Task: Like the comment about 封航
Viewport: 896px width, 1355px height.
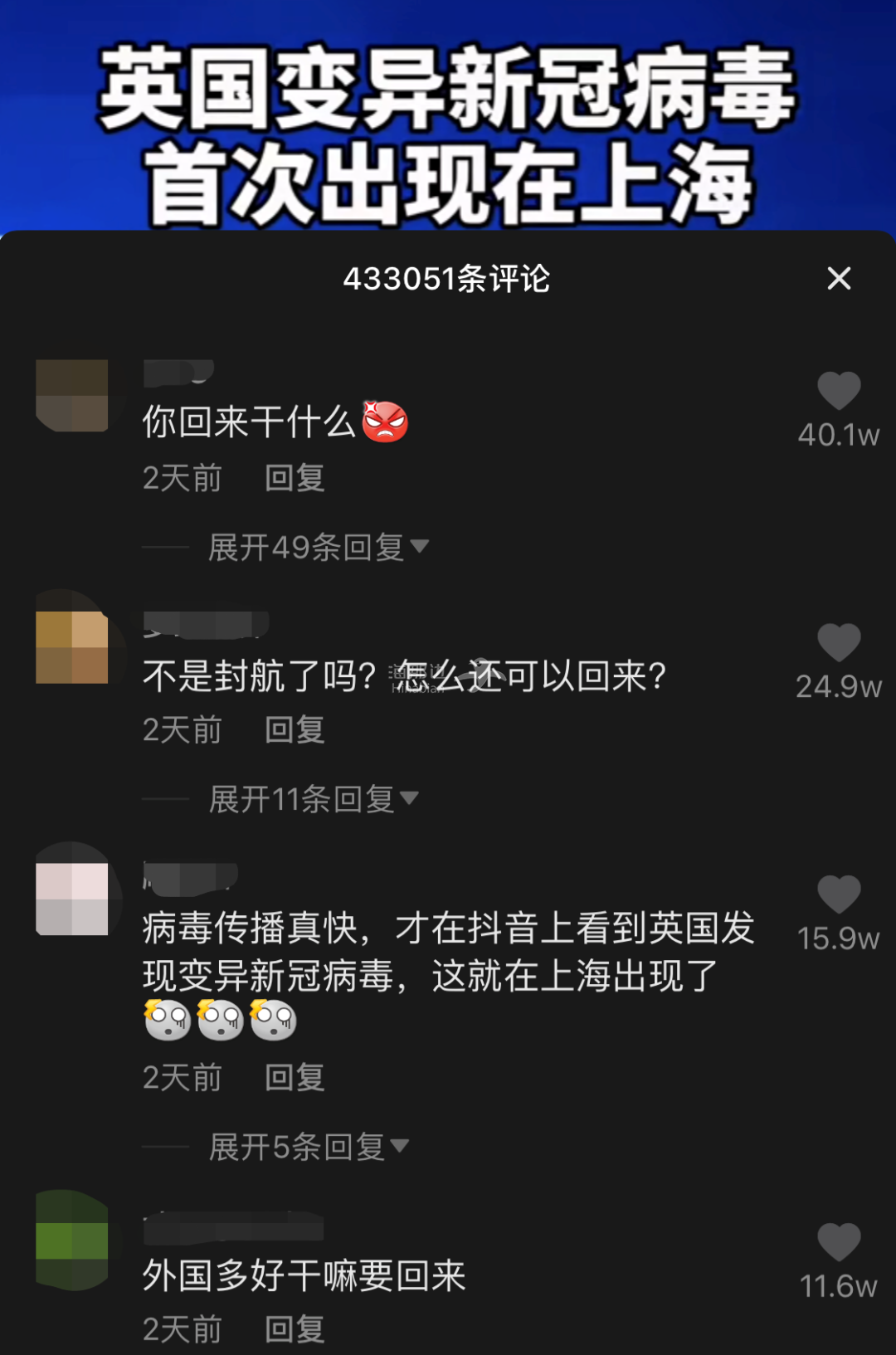Action: click(x=839, y=643)
